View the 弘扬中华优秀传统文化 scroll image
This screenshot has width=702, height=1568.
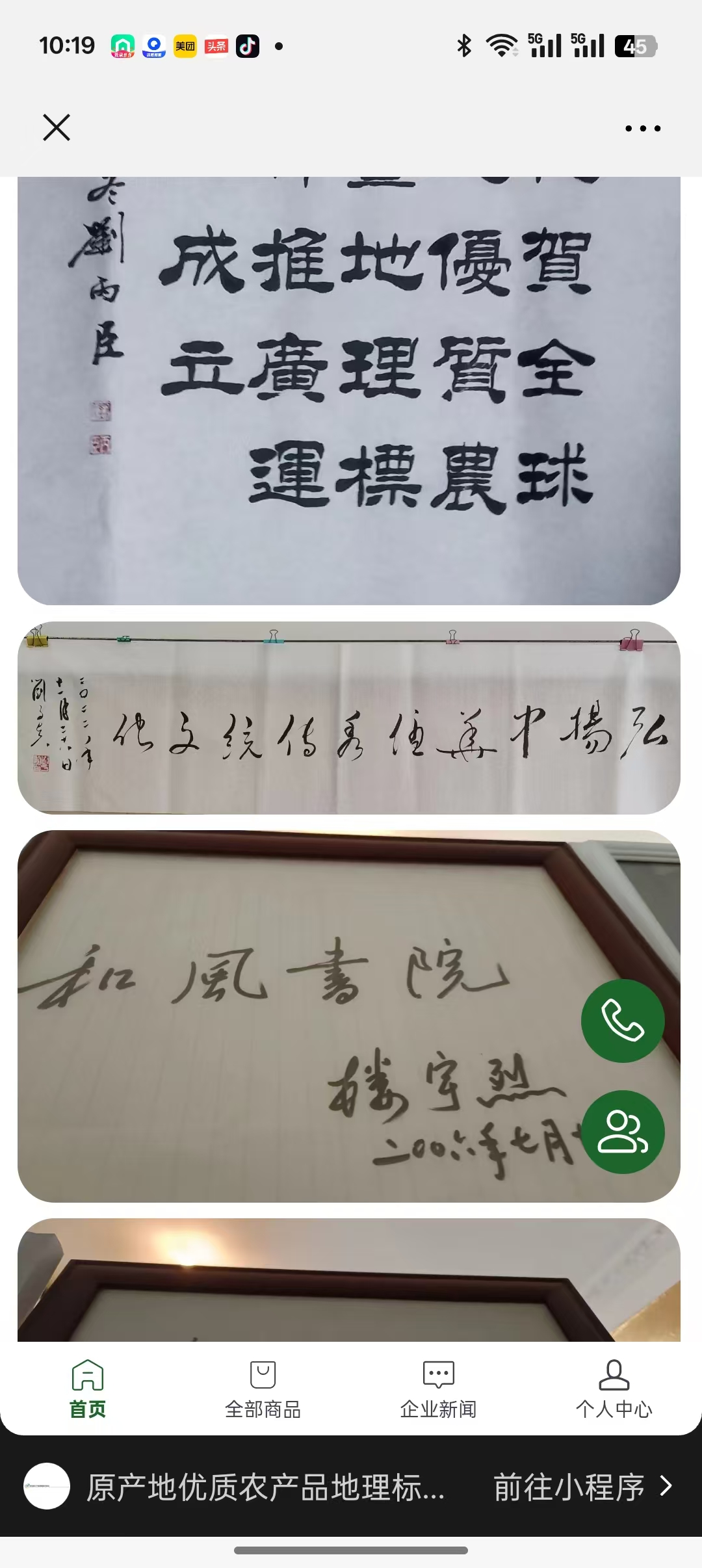tap(348, 718)
